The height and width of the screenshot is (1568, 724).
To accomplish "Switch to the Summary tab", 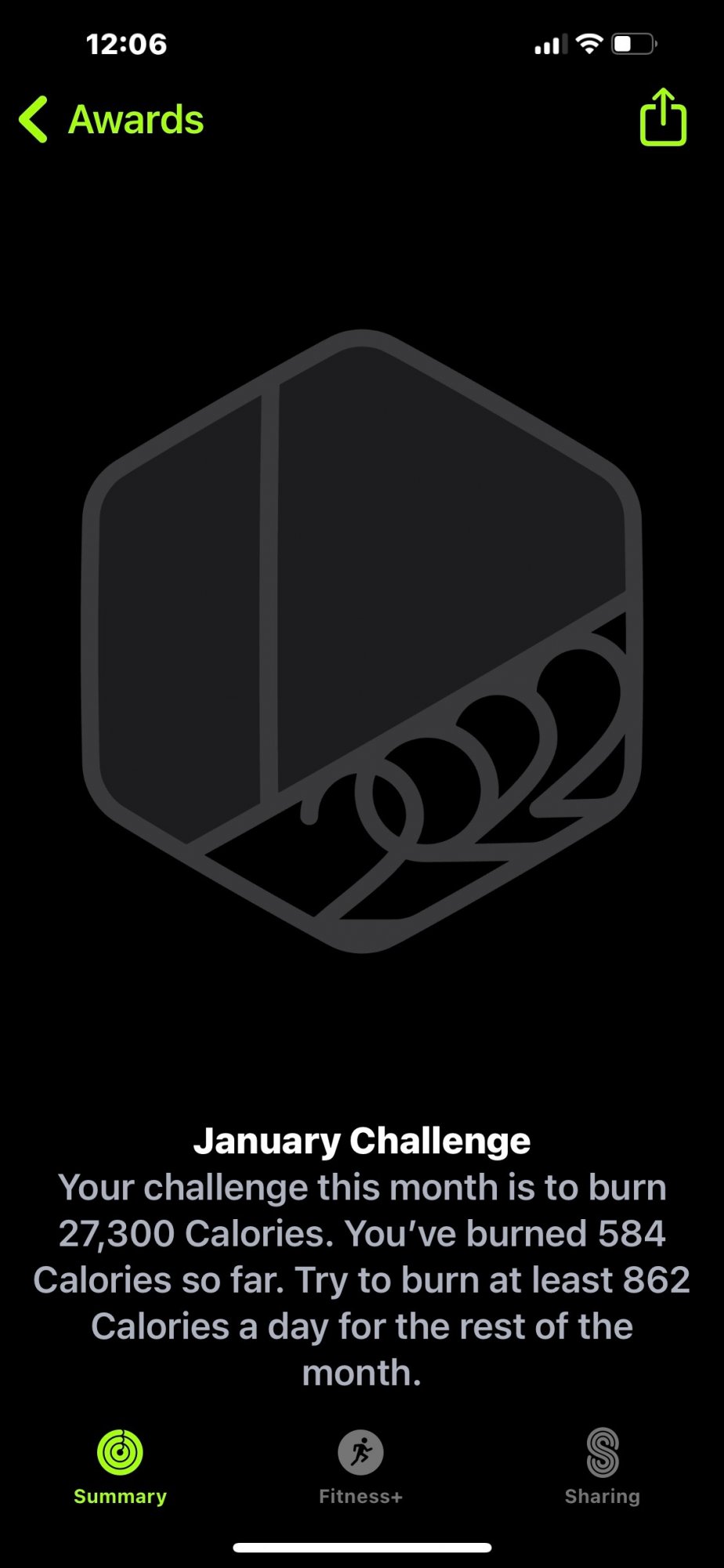I will [x=120, y=1466].
